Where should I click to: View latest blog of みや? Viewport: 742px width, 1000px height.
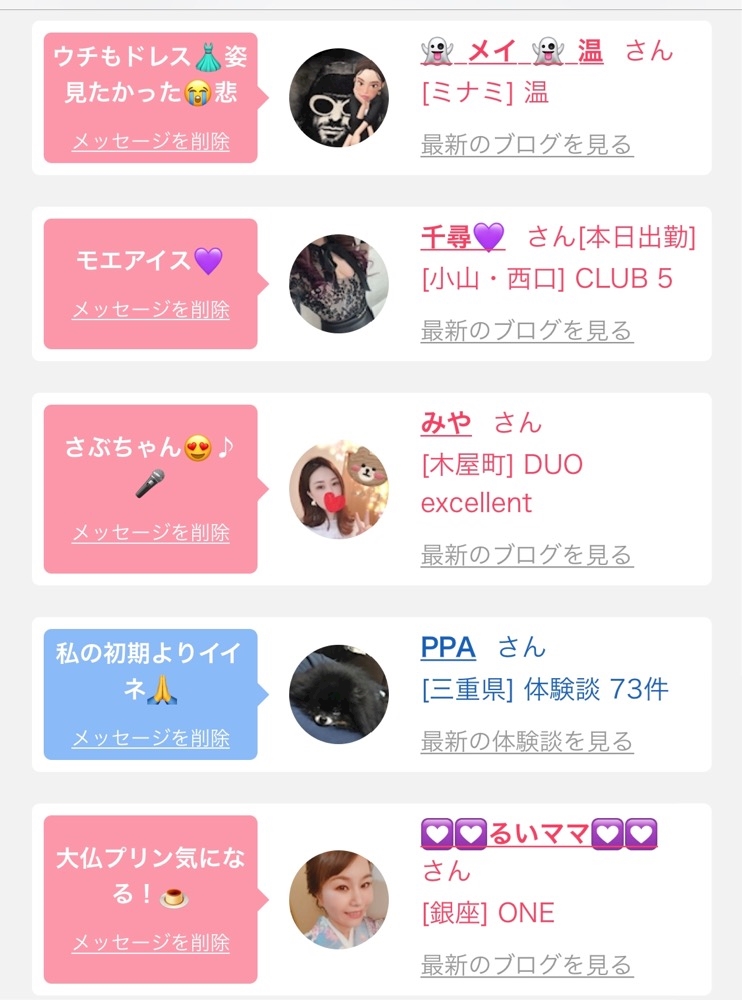click(526, 554)
